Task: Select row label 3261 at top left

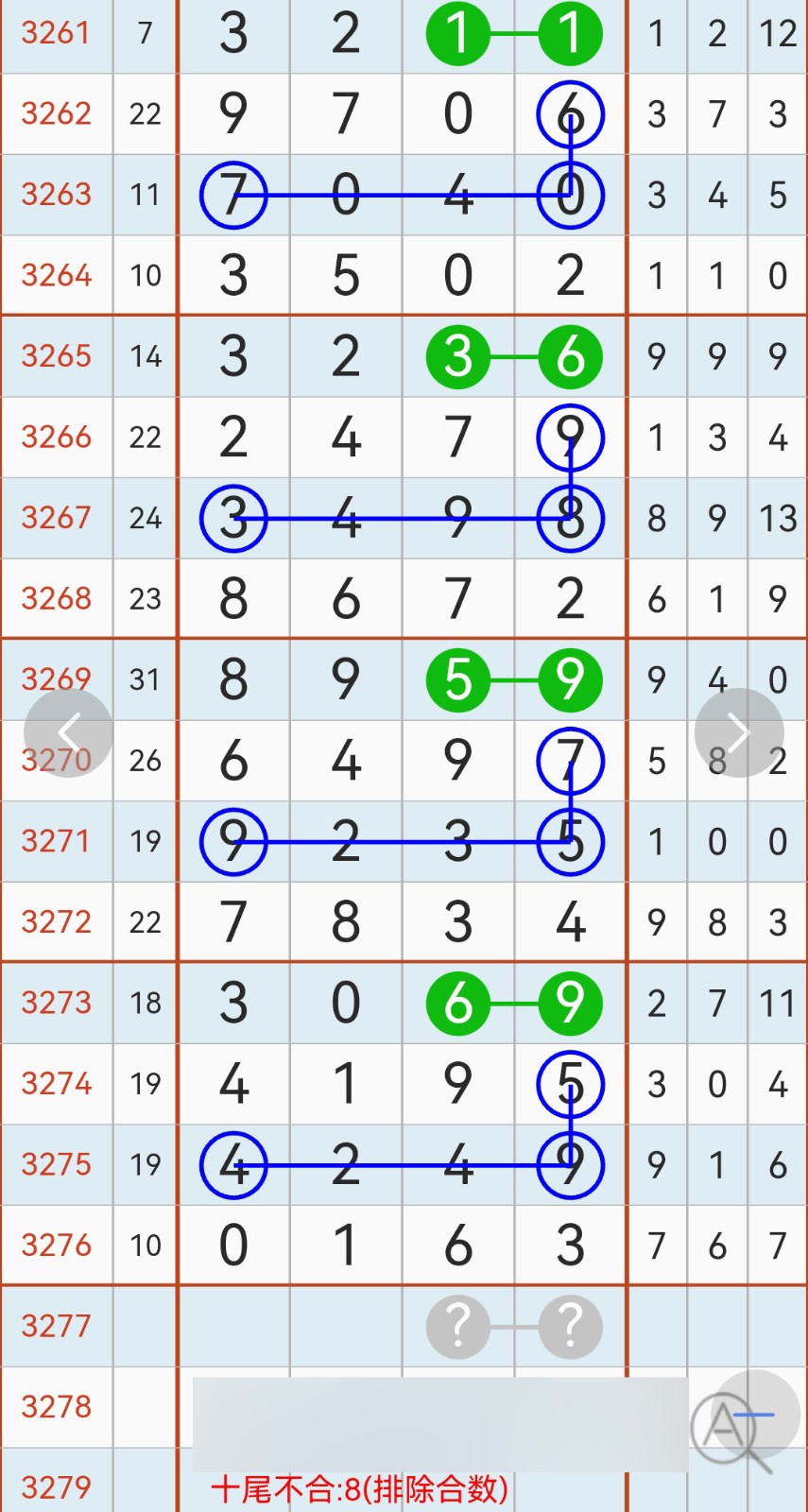Action: click(54, 33)
